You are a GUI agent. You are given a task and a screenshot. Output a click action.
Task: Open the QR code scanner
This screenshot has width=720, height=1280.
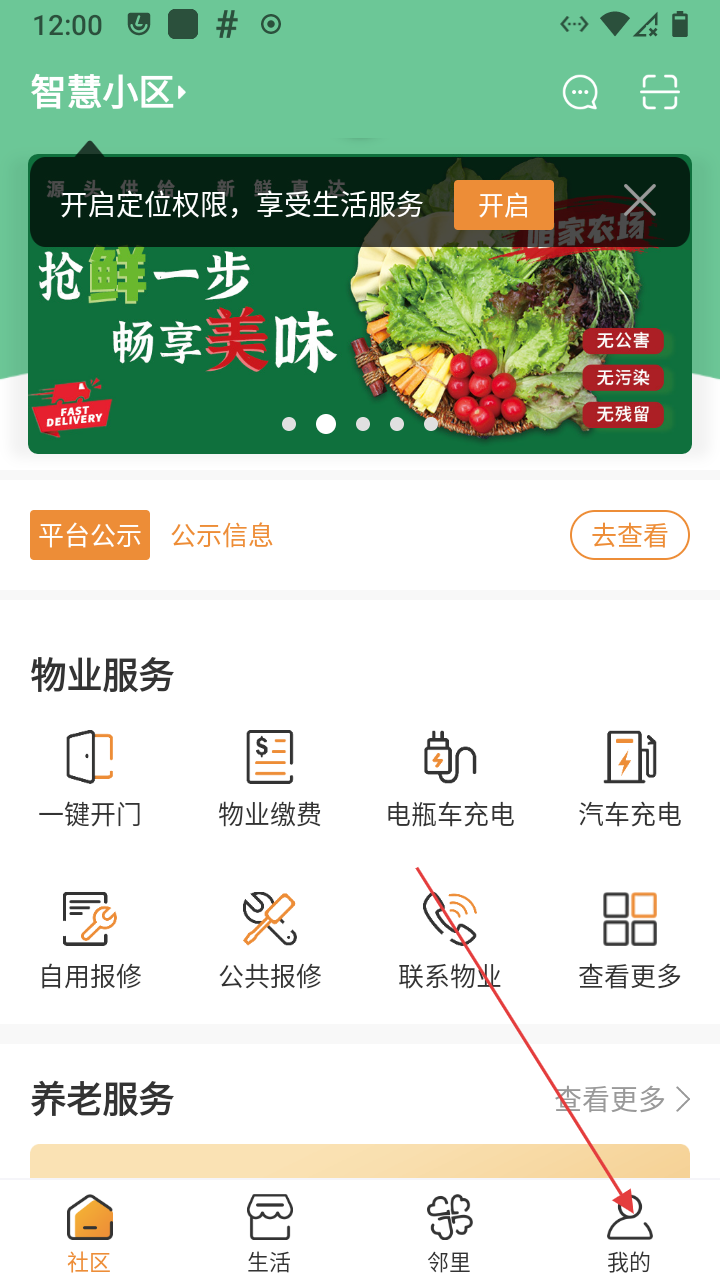(x=660, y=93)
